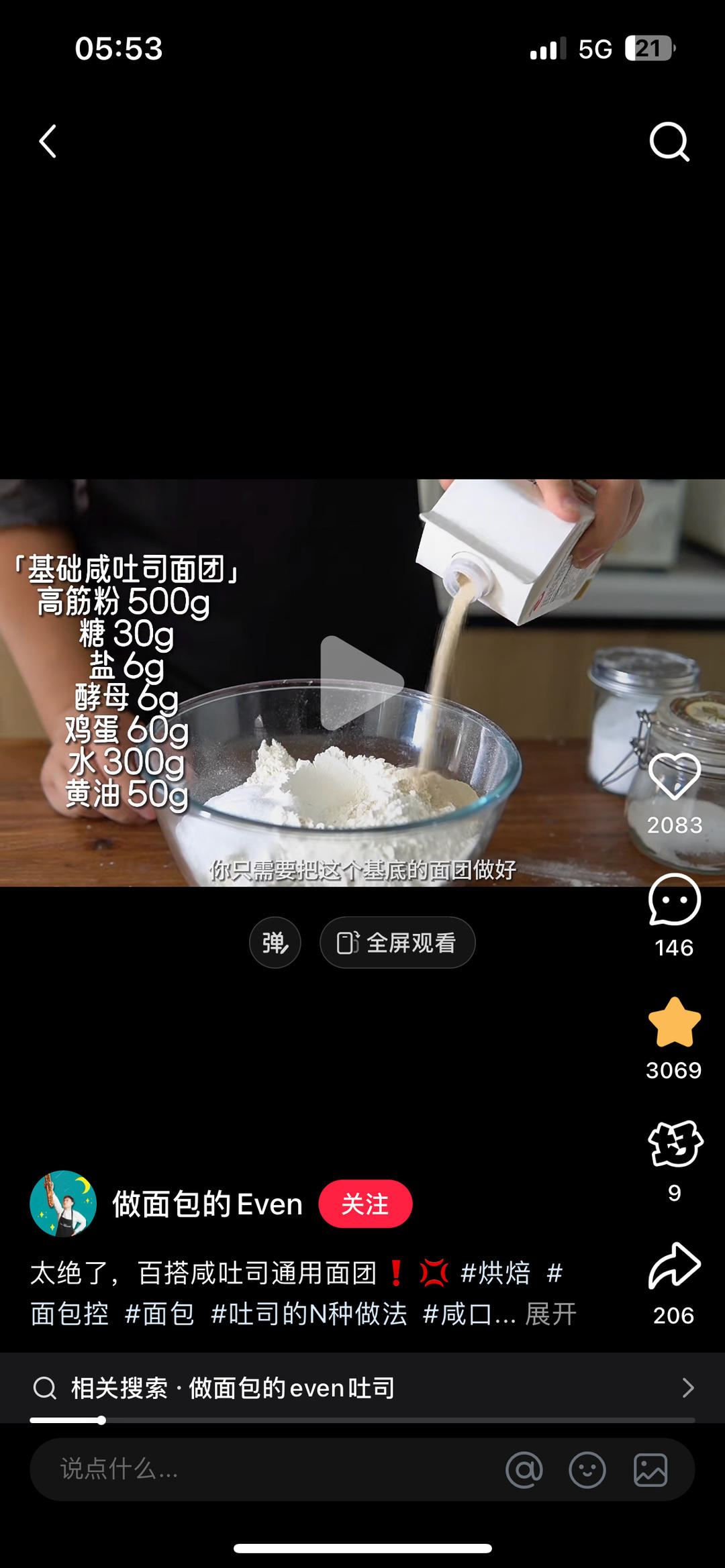Open the emoji picker in the comment bar
The image size is (725, 1568).
[587, 1469]
